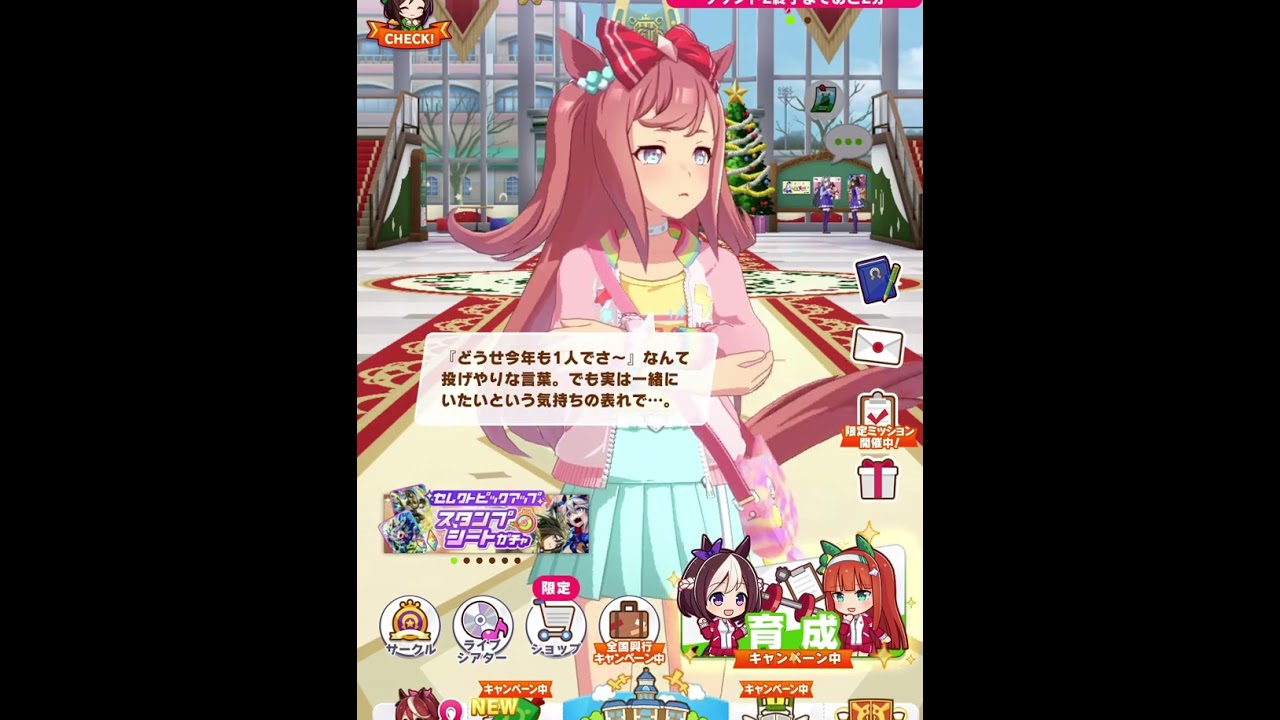This screenshot has width=1280, height=720.
Task: Open the mail envelope icon
Action: [x=878, y=347]
